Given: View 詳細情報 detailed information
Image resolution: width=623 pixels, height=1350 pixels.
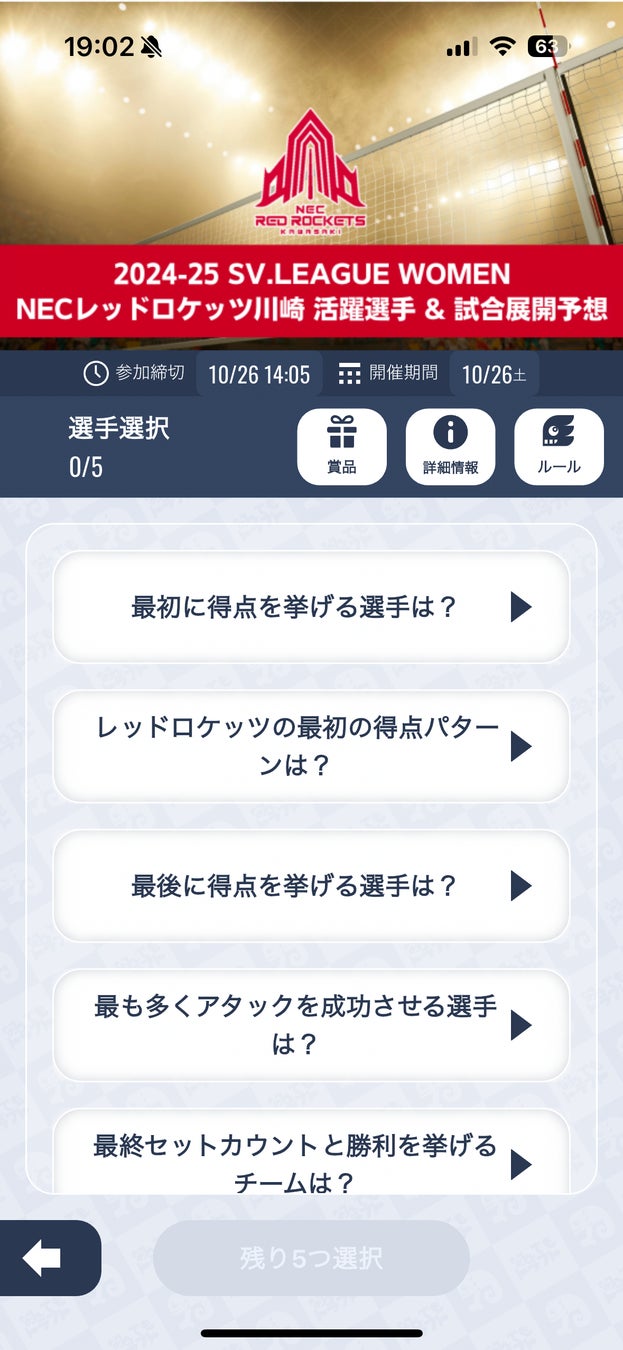Looking at the screenshot, I should pos(450,446).
